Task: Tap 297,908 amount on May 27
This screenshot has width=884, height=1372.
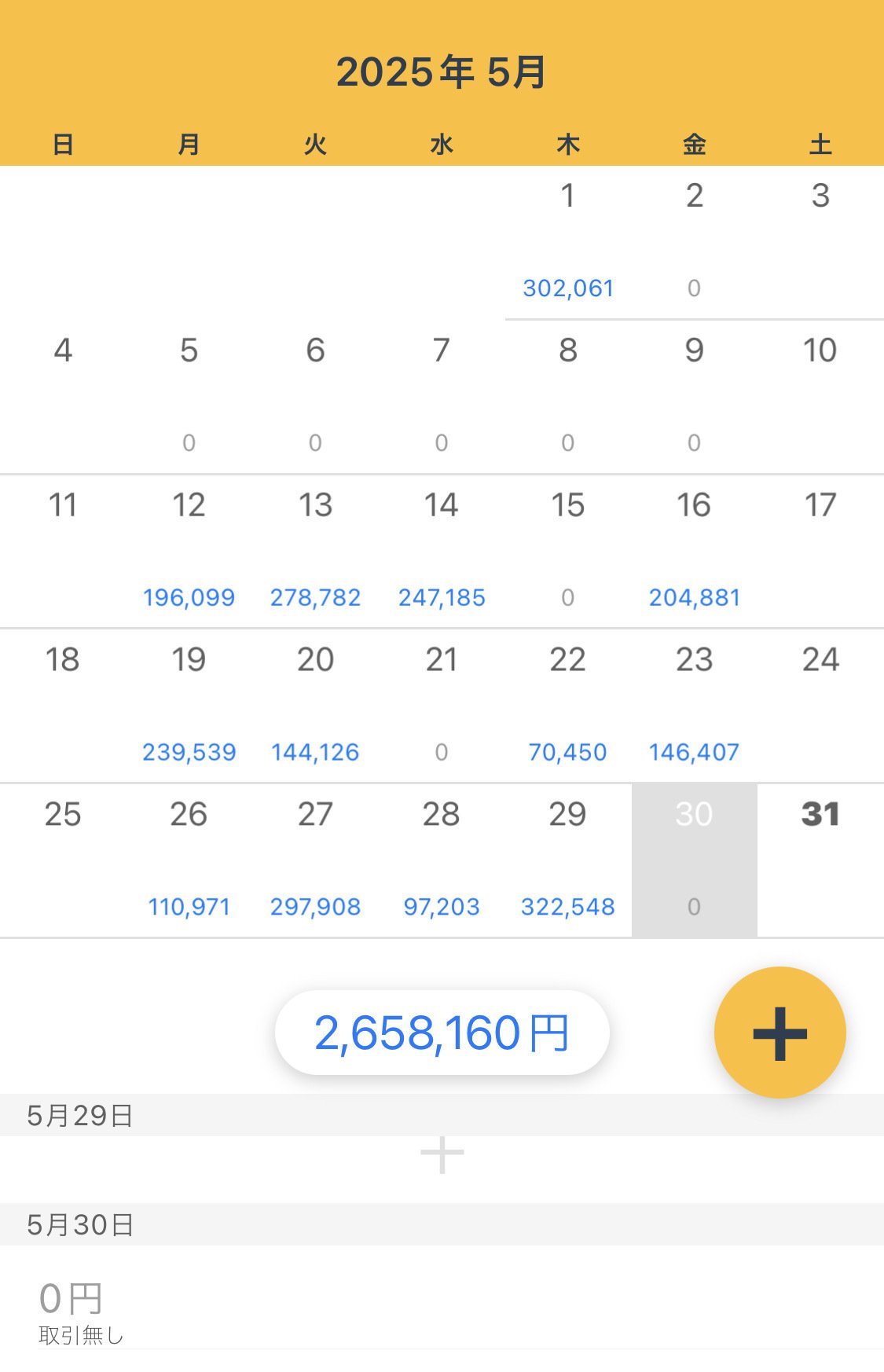Action: 315,906
